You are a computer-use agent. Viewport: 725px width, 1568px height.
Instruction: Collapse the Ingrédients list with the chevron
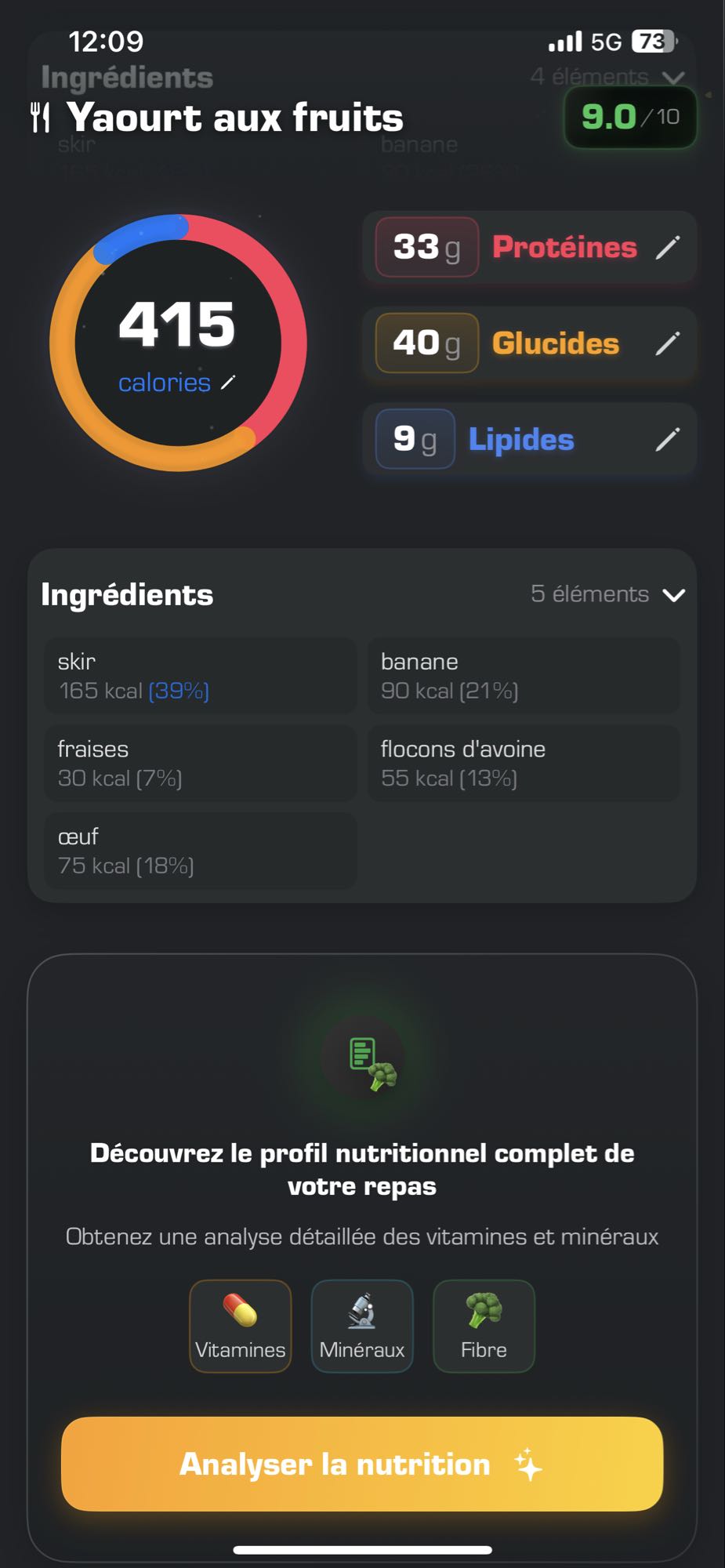click(x=675, y=596)
